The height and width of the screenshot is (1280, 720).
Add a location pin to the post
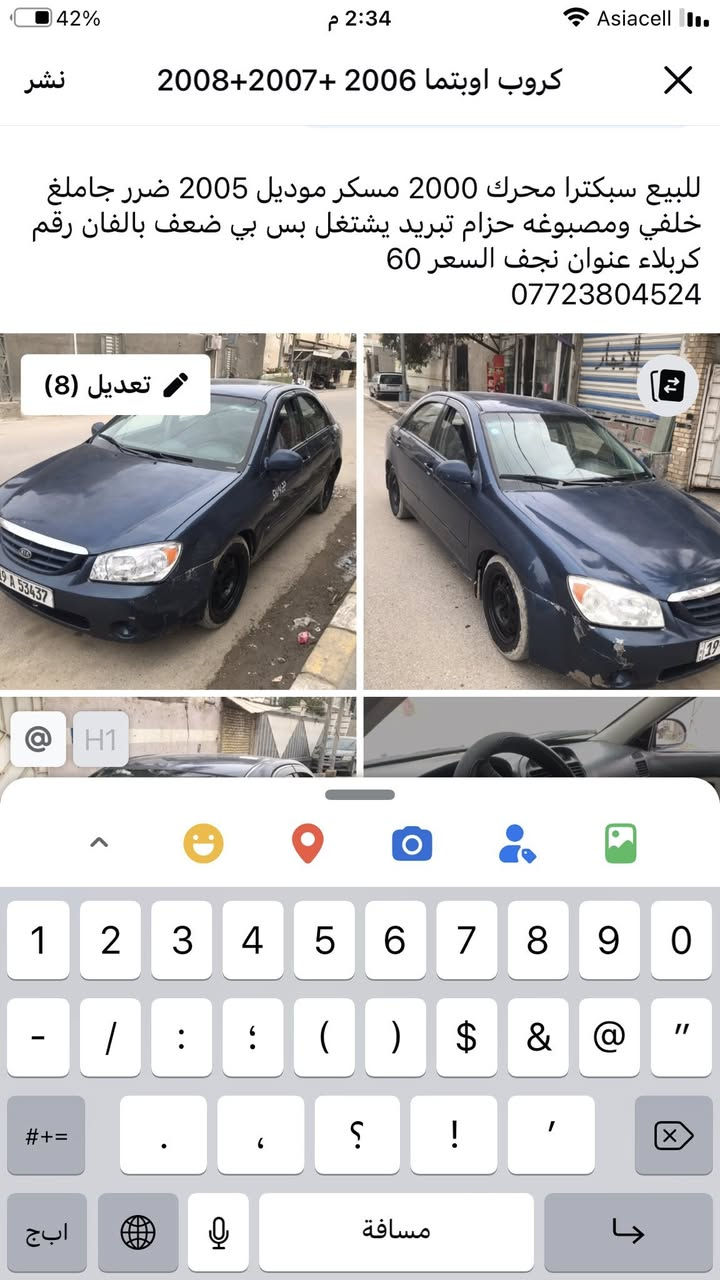[x=308, y=844]
